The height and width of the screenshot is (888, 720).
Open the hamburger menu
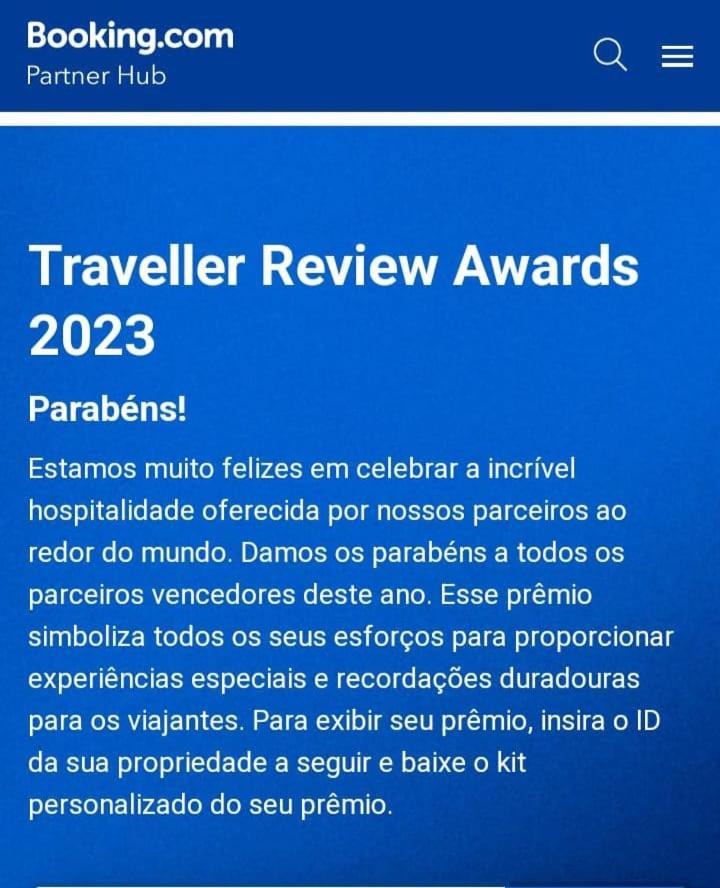677,57
